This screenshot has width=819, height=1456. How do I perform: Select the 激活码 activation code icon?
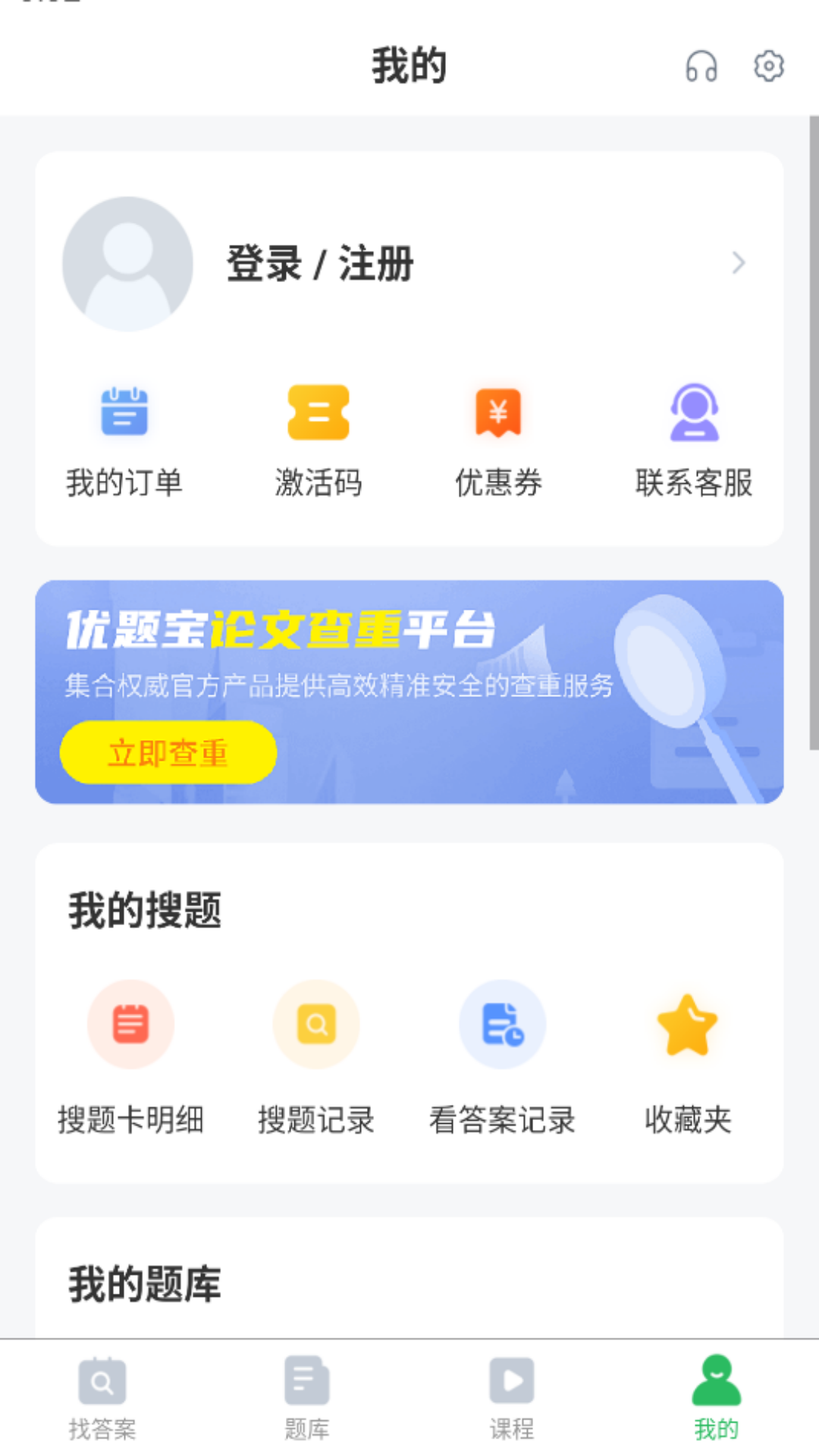pyautogui.click(x=318, y=438)
